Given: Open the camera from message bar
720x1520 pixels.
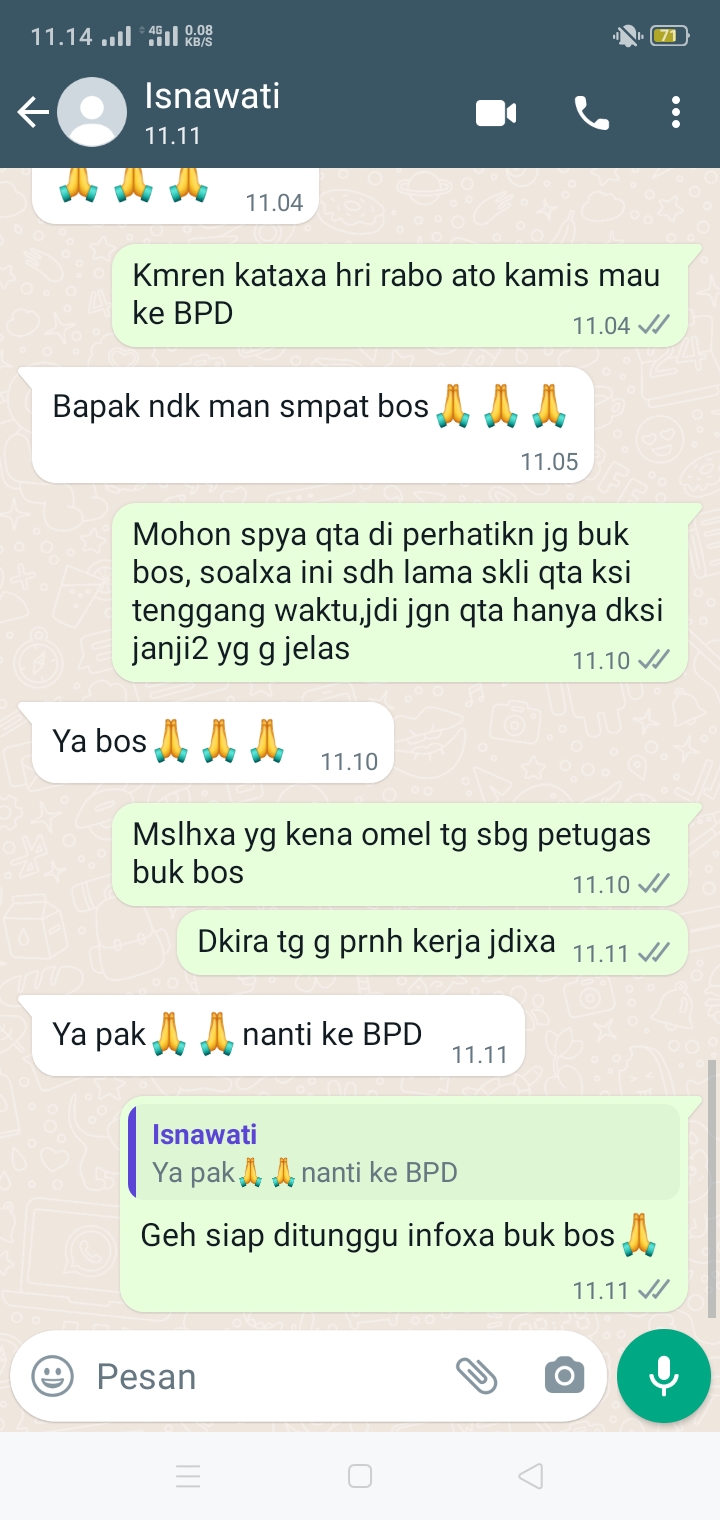Looking at the screenshot, I should [x=564, y=1376].
